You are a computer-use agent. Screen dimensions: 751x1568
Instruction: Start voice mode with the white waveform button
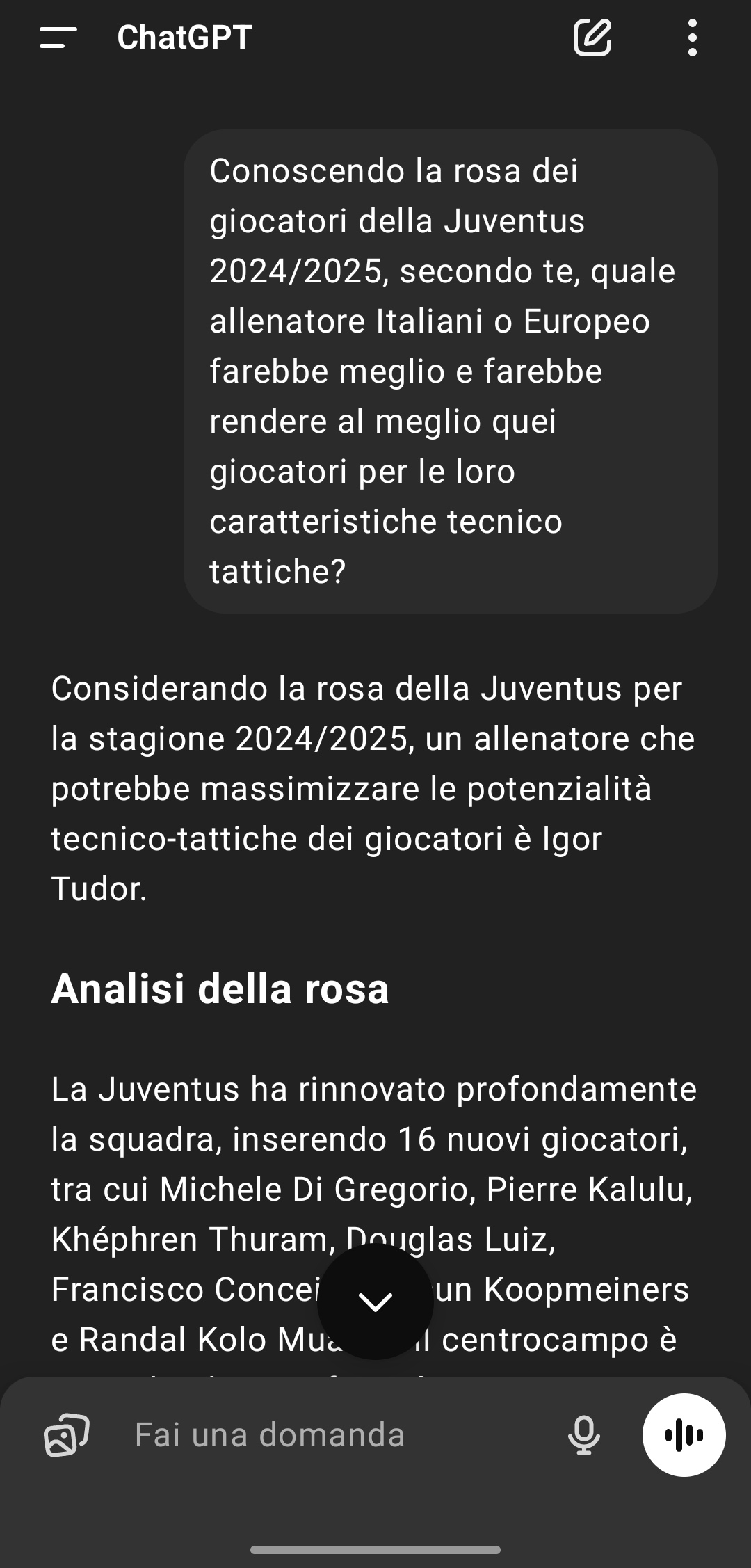pyautogui.click(x=684, y=1434)
